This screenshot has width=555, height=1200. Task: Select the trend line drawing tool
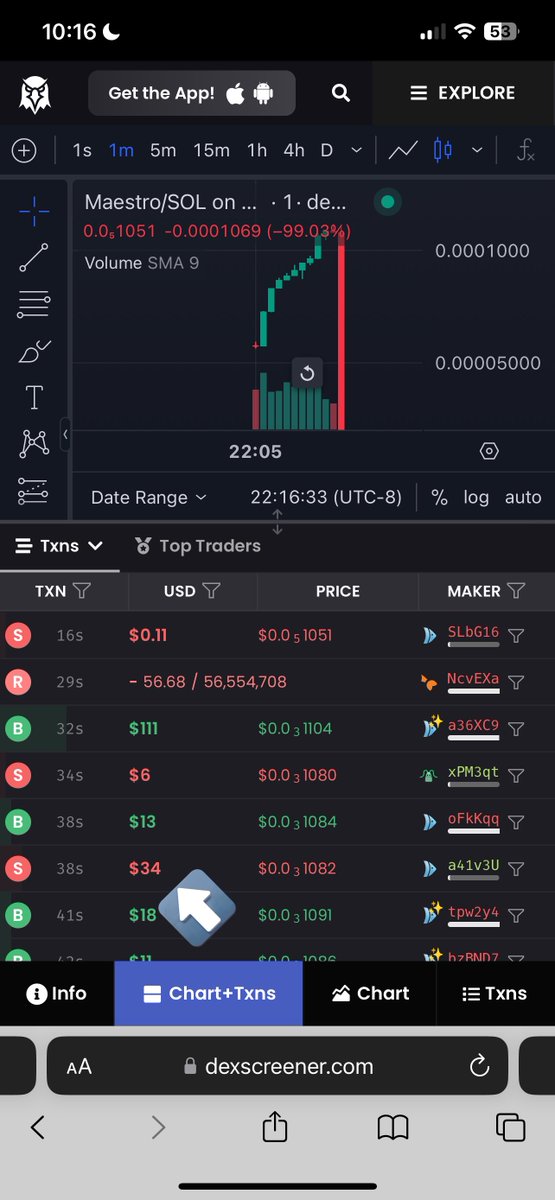(34, 257)
